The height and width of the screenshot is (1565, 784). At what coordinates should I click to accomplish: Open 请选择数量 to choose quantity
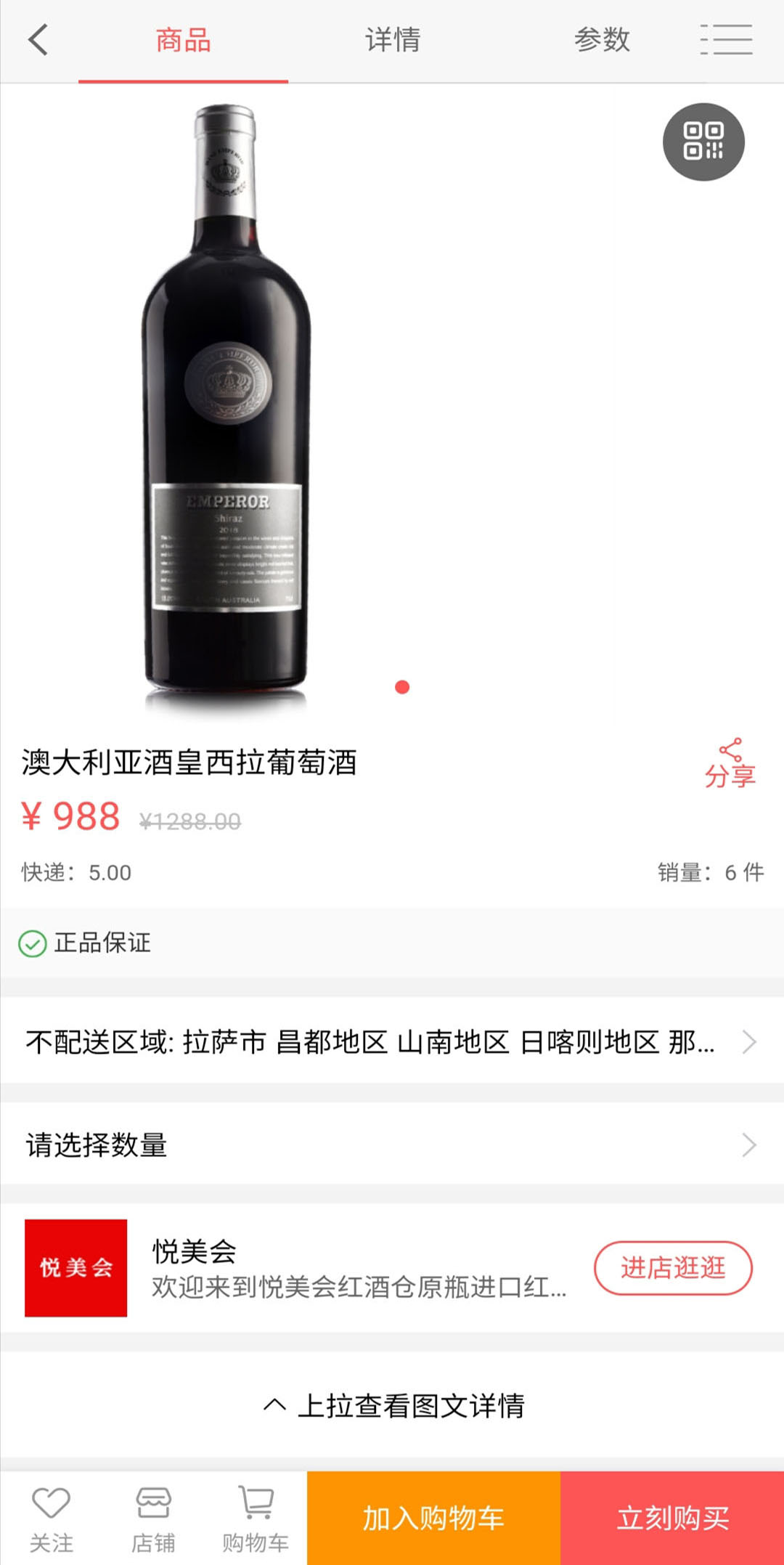coord(392,1145)
